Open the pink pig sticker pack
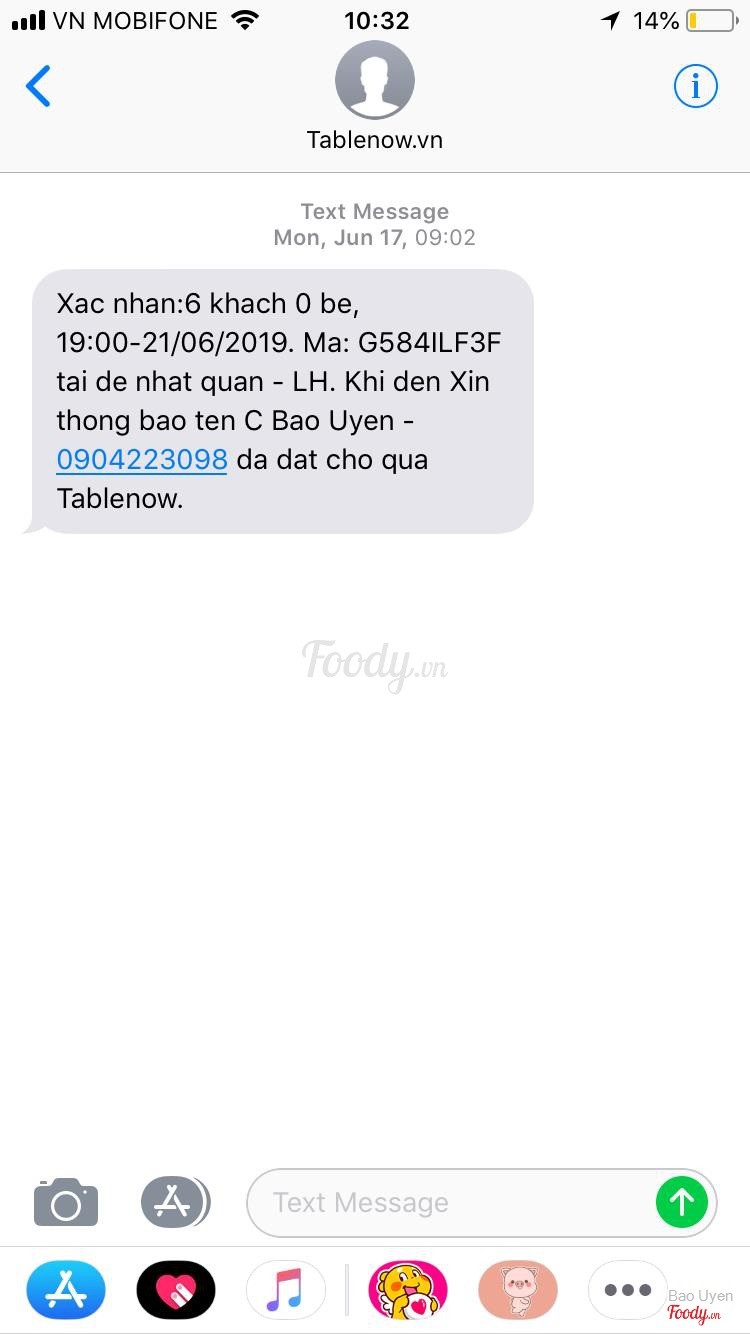750x1334 pixels. tap(518, 1290)
